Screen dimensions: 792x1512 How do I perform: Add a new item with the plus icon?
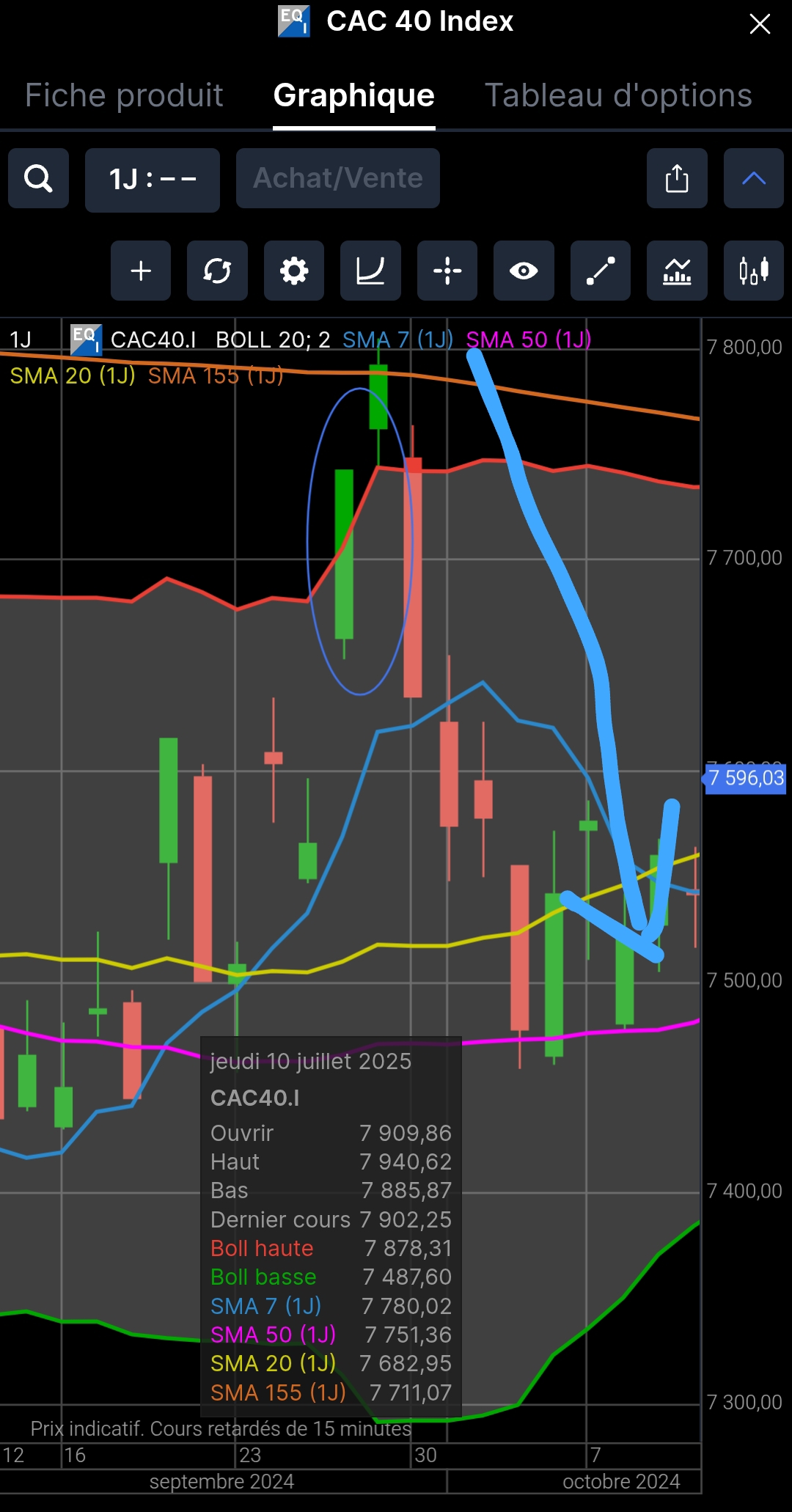point(141,271)
